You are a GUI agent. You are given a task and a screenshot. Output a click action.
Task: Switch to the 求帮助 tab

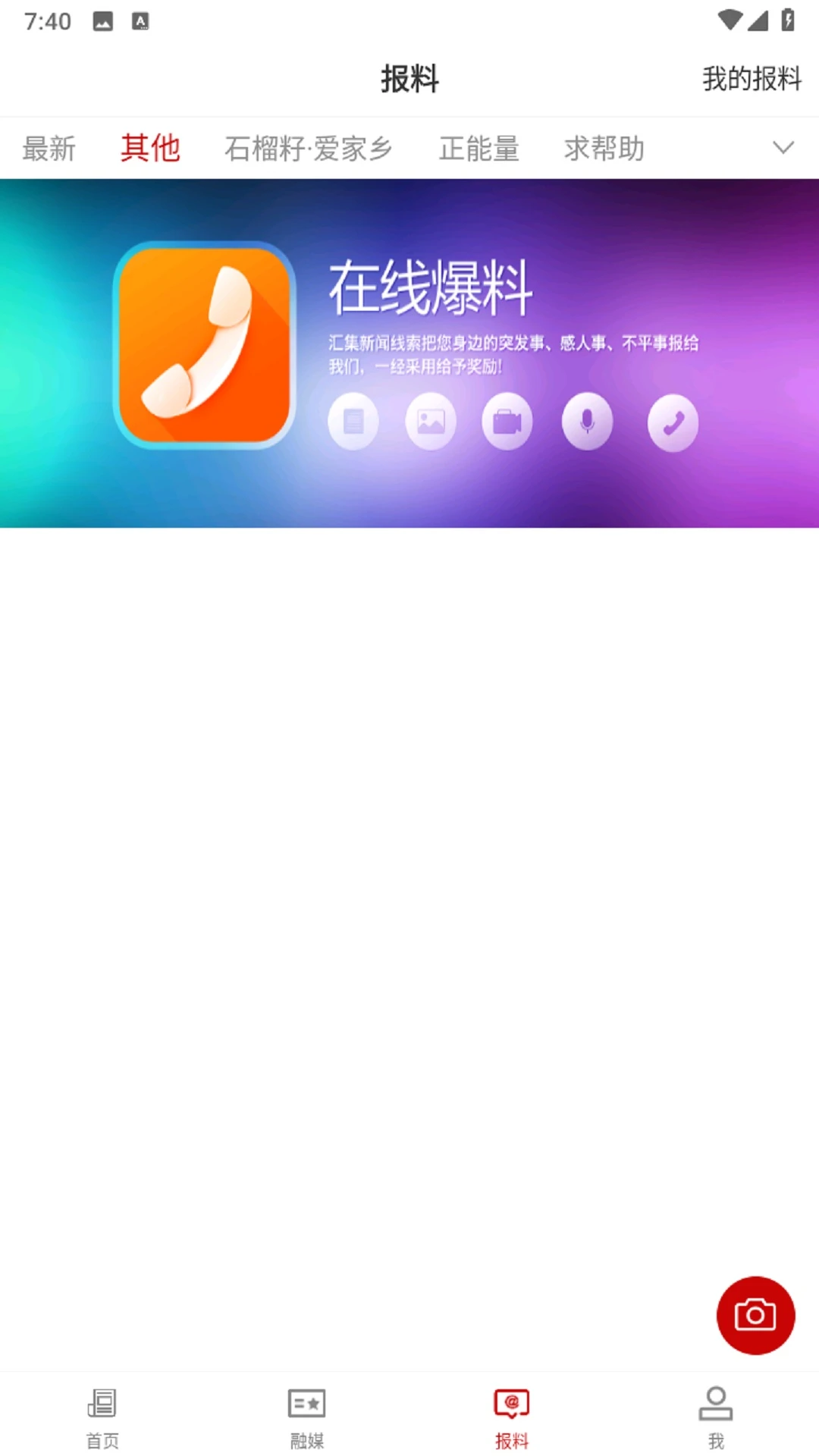(x=604, y=149)
